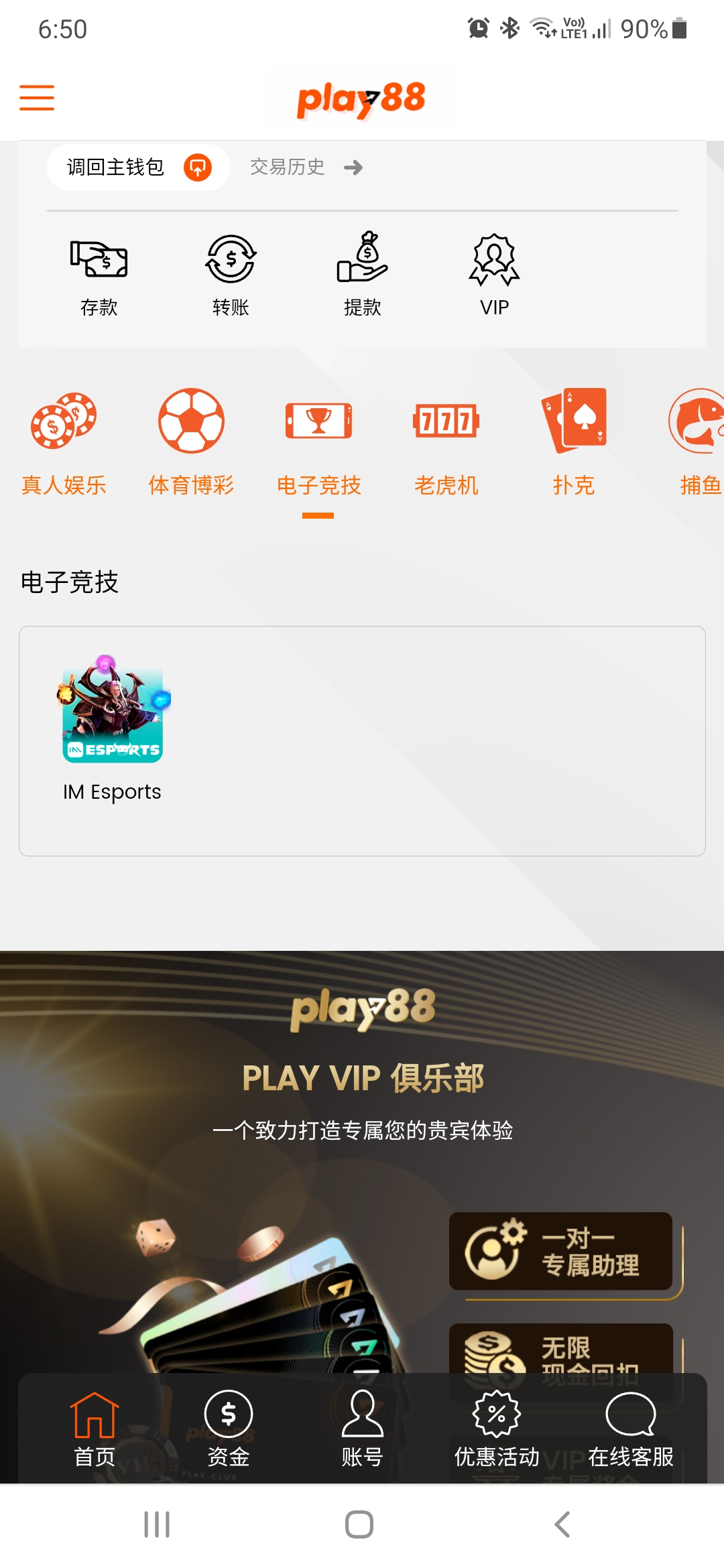Open 账号 account tab
Image resolution: width=724 pixels, height=1568 pixels.
(362, 1429)
